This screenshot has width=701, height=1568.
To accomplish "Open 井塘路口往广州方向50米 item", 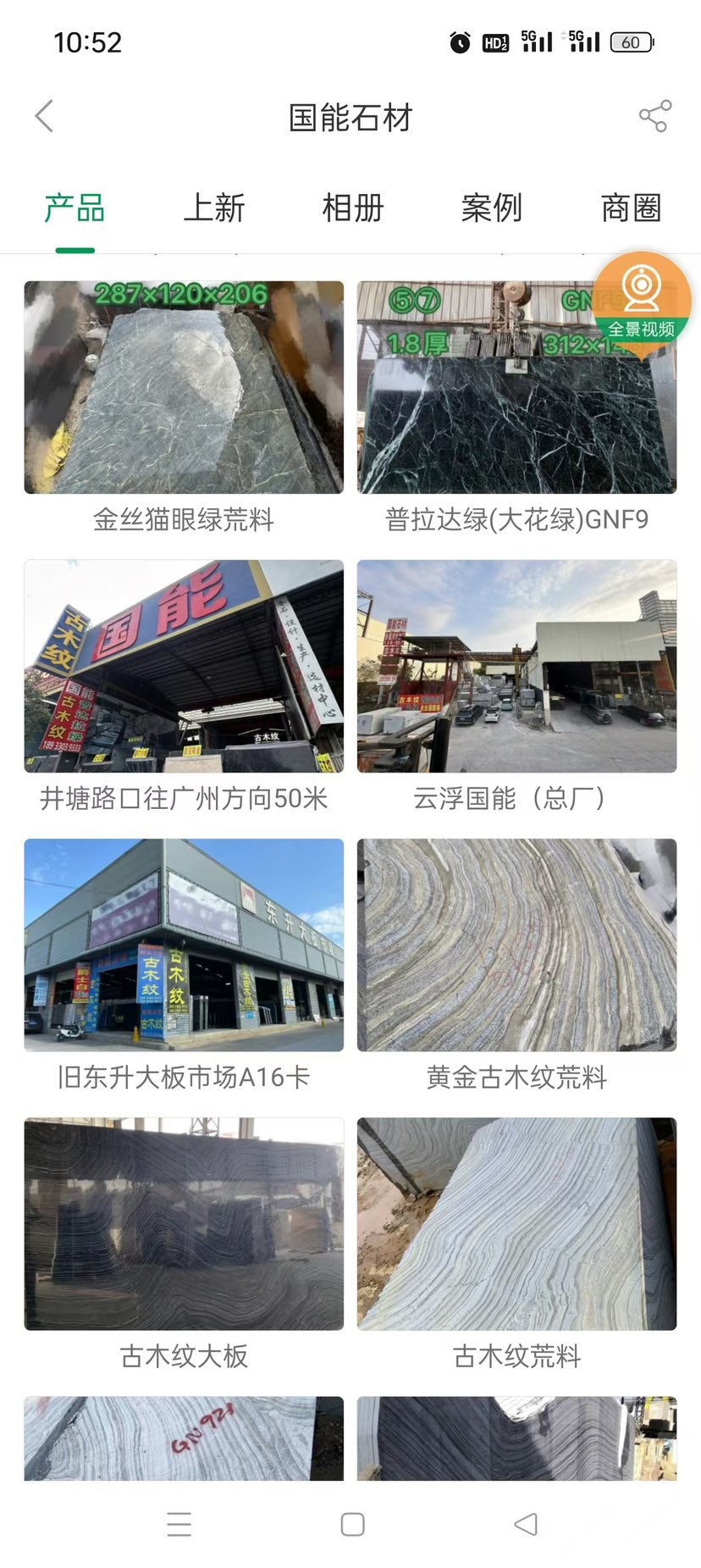I will pyautogui.click(x=184, y=666).
